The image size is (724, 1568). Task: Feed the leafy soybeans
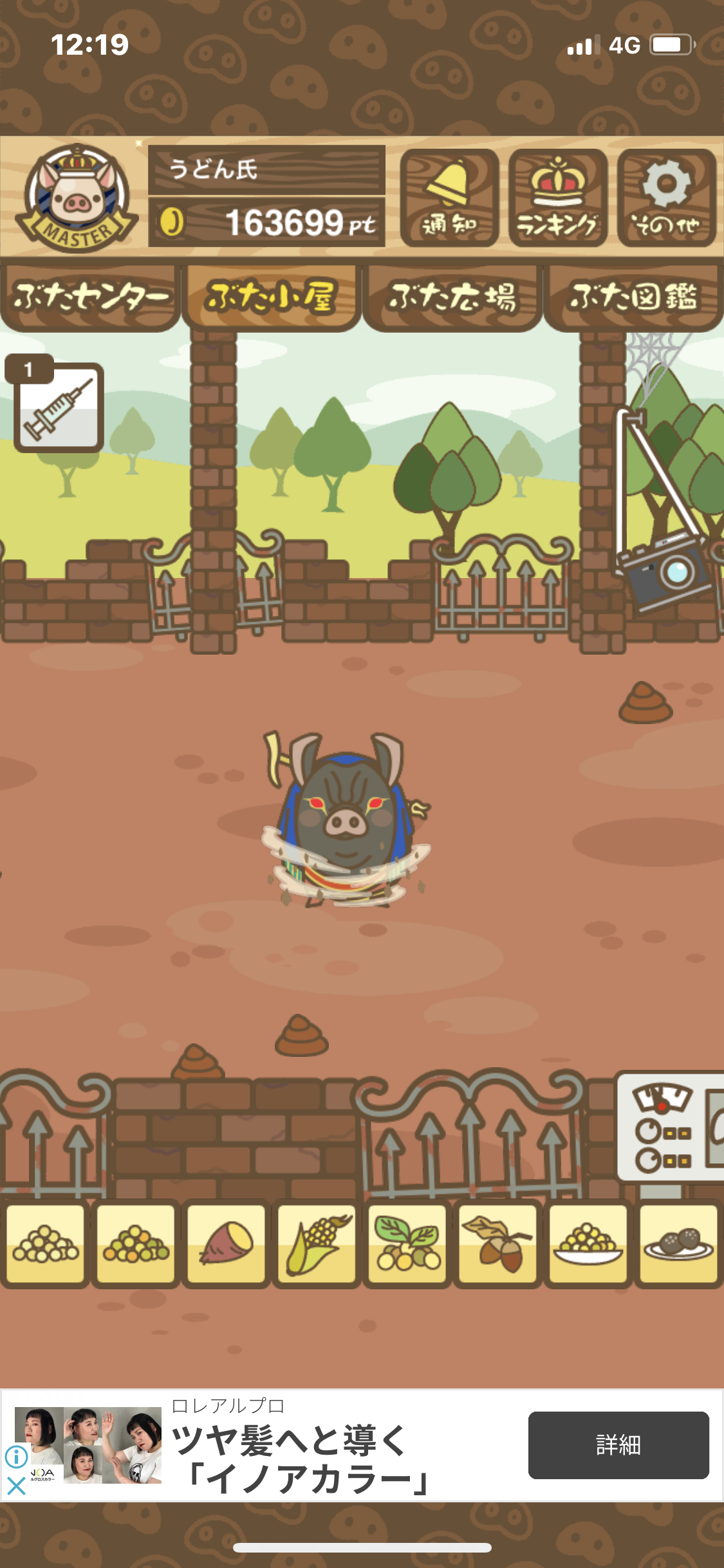click(407, 1244)
